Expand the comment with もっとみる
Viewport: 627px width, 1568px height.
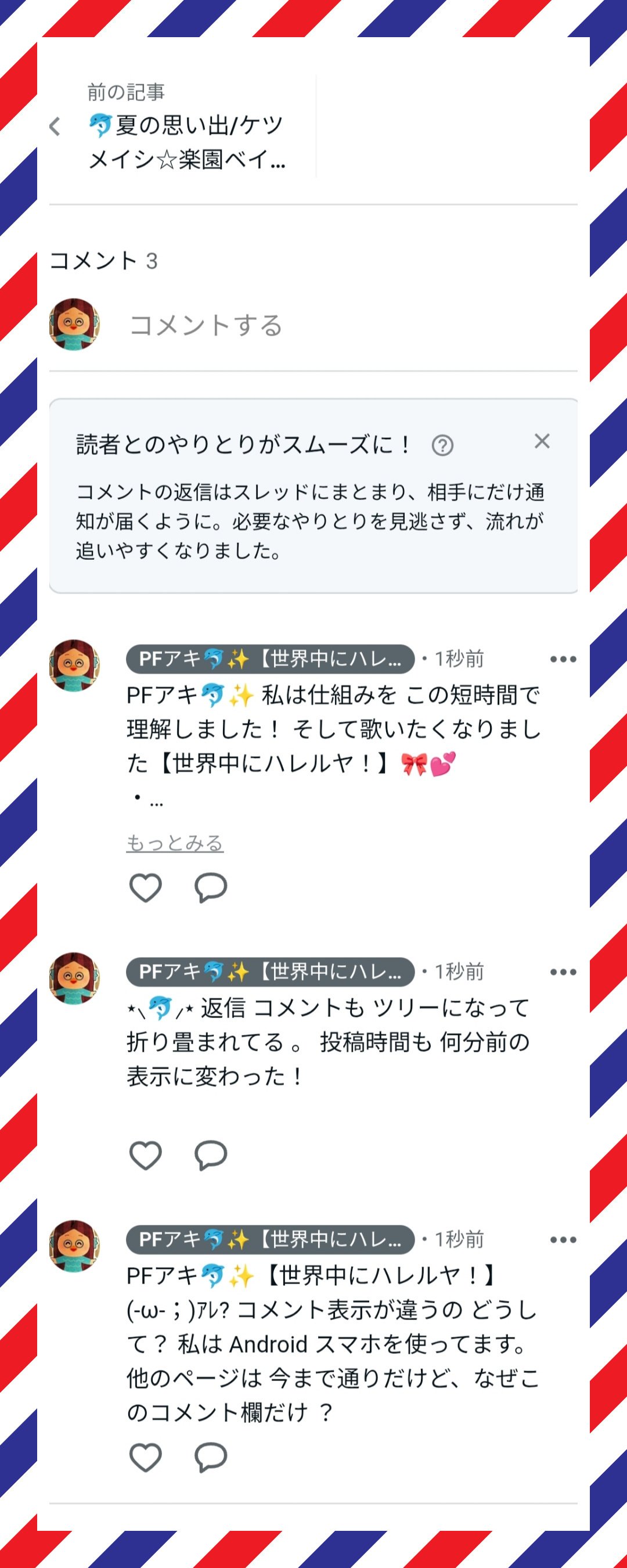175,843
